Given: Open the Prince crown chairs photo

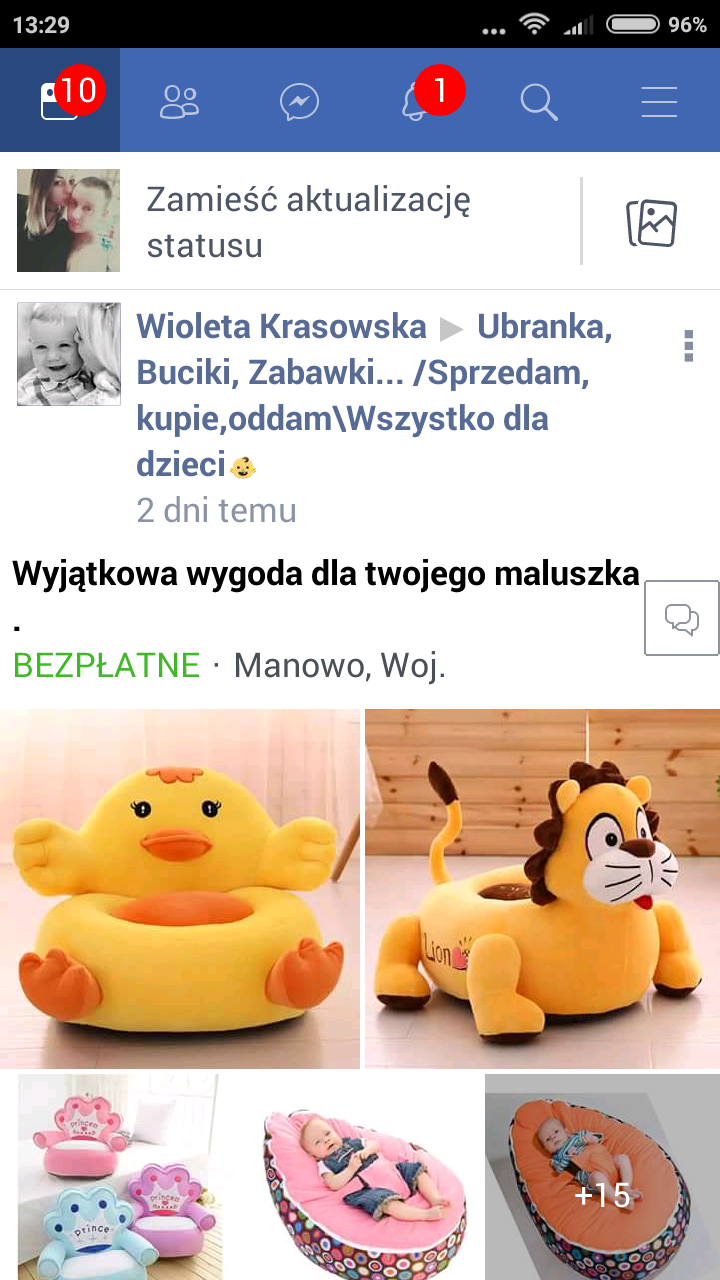Looking at the screenshot, I should [x=118, y=1177].
